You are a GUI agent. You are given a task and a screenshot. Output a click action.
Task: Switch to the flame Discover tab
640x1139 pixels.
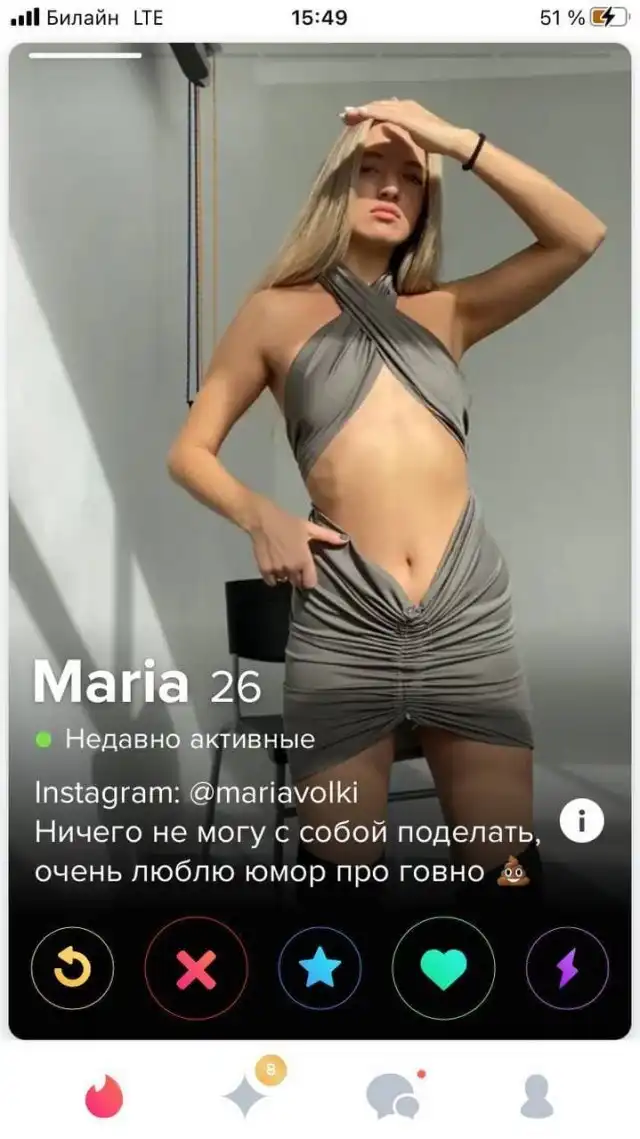tap(104, 1096)
